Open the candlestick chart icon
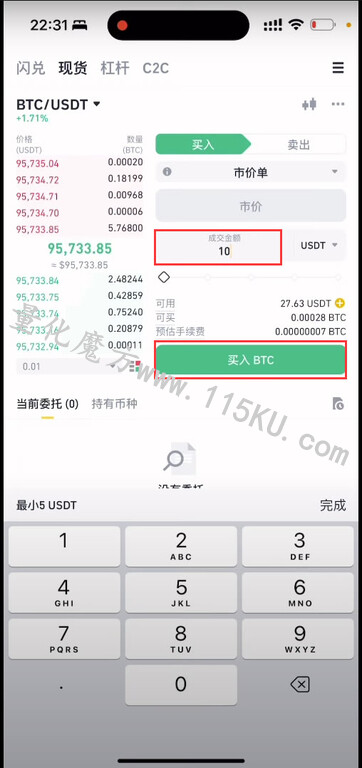Image resolution: width=362 pixels, height=768 pixels. (309, 104)
